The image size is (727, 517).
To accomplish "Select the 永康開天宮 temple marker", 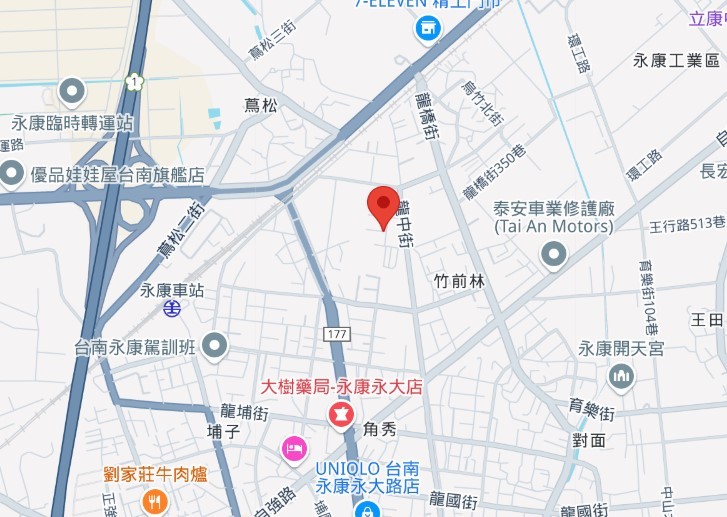I will (621, 377).
